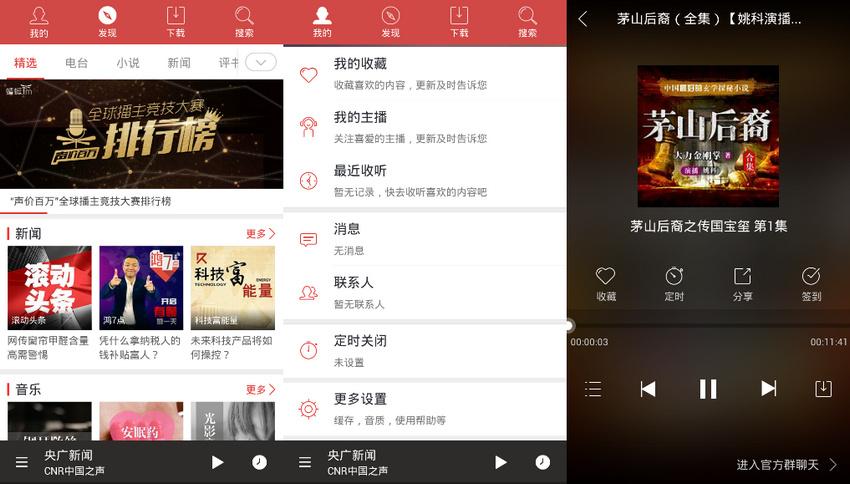Switch to the 小说 tab

128,63
